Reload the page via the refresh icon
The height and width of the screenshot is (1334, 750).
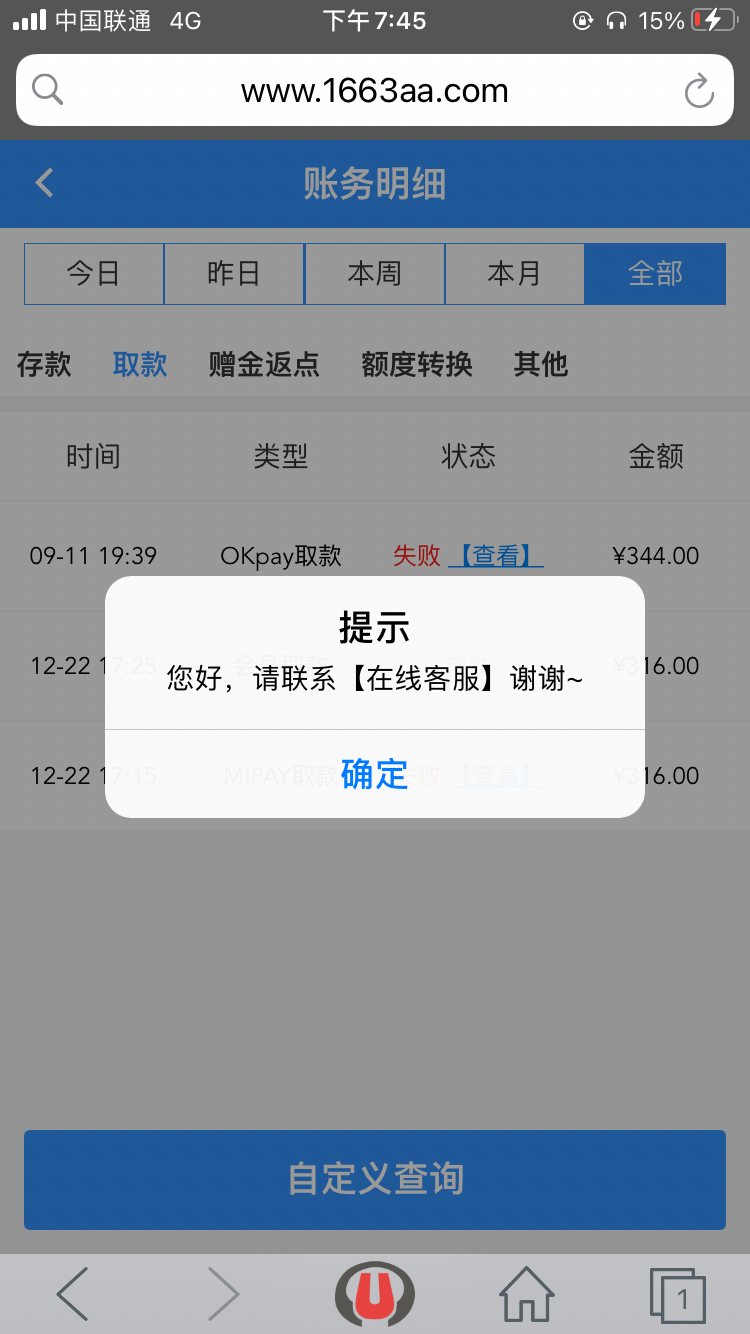click(x=700, y=89)
